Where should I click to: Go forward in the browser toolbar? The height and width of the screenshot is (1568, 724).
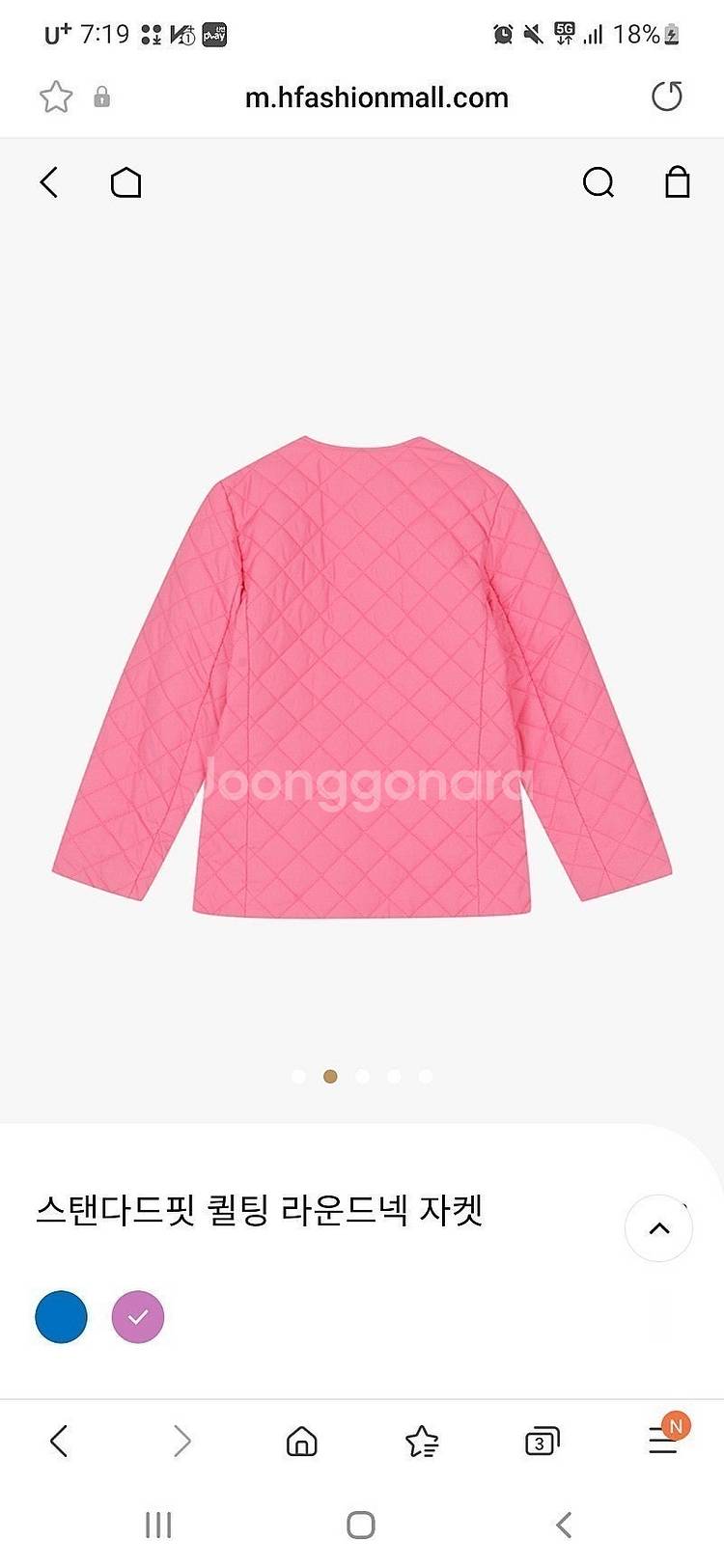[181, 1442]
